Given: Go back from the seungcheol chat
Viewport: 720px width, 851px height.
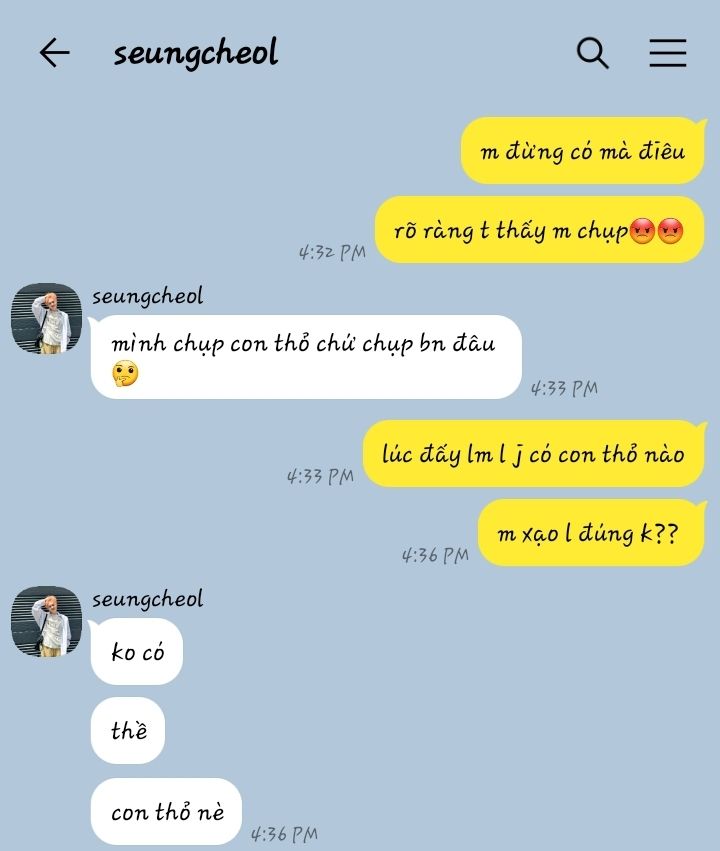Looking at the screenshot, I should click(54, 53).
